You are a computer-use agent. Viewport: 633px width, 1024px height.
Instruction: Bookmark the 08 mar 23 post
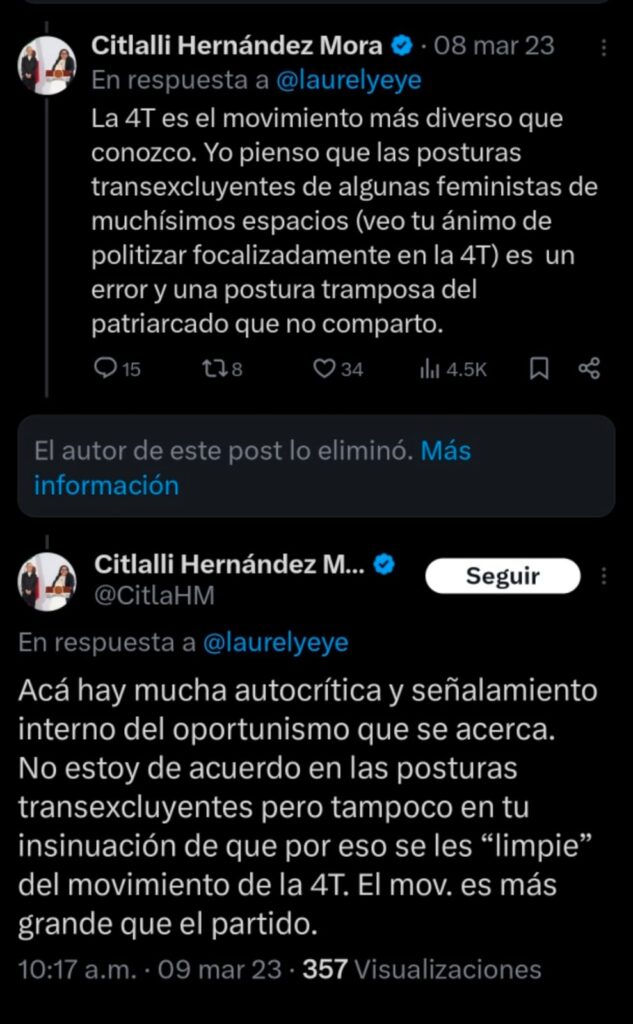538,370
